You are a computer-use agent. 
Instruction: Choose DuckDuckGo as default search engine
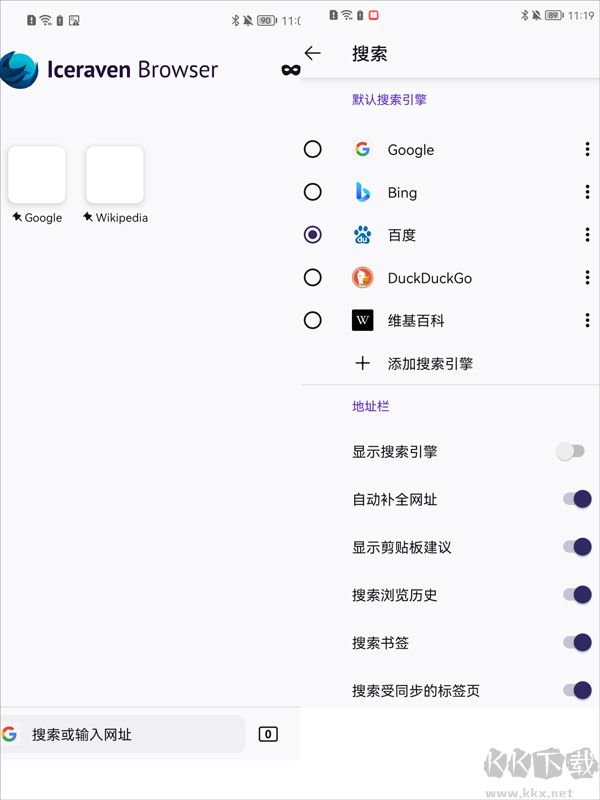click(313, 277)
